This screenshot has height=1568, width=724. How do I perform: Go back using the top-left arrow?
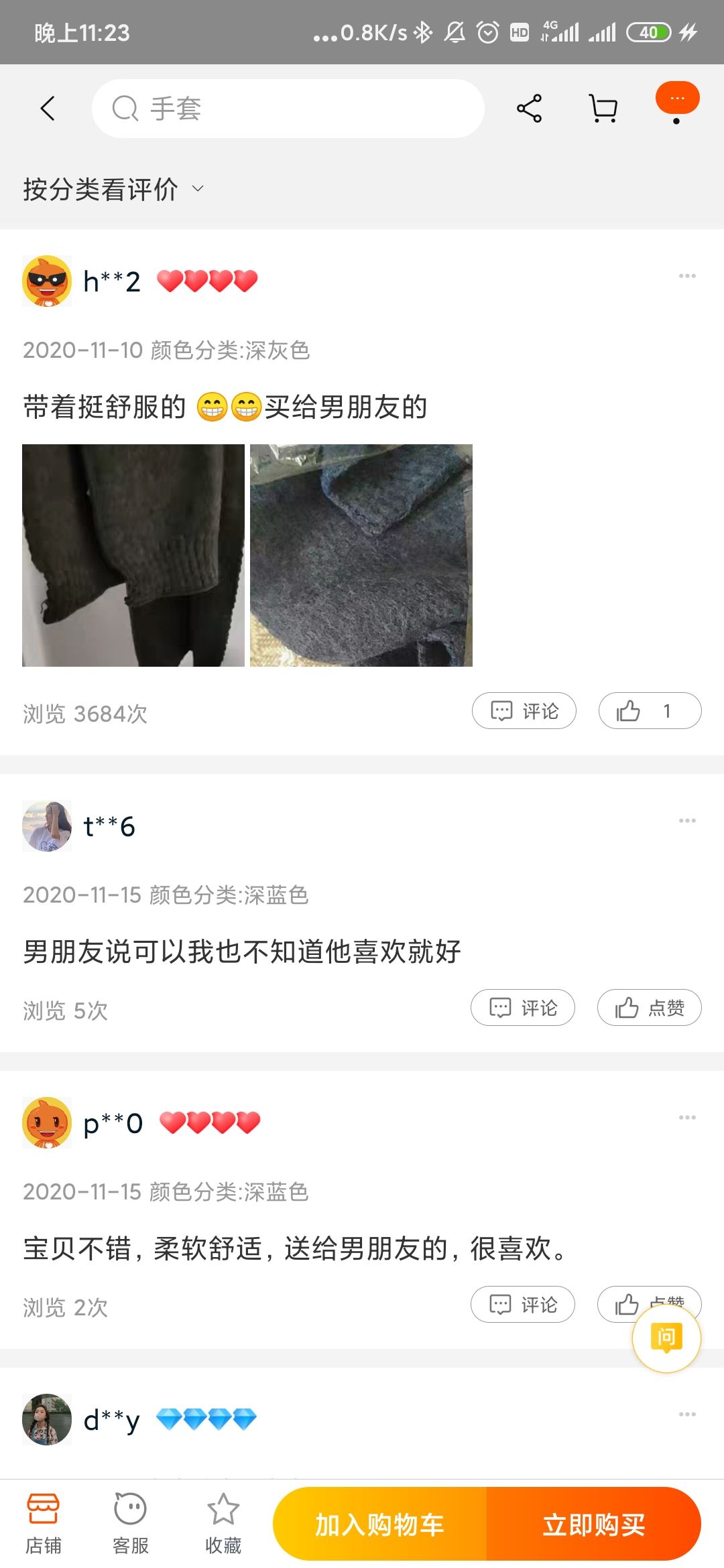pos(47,109)
